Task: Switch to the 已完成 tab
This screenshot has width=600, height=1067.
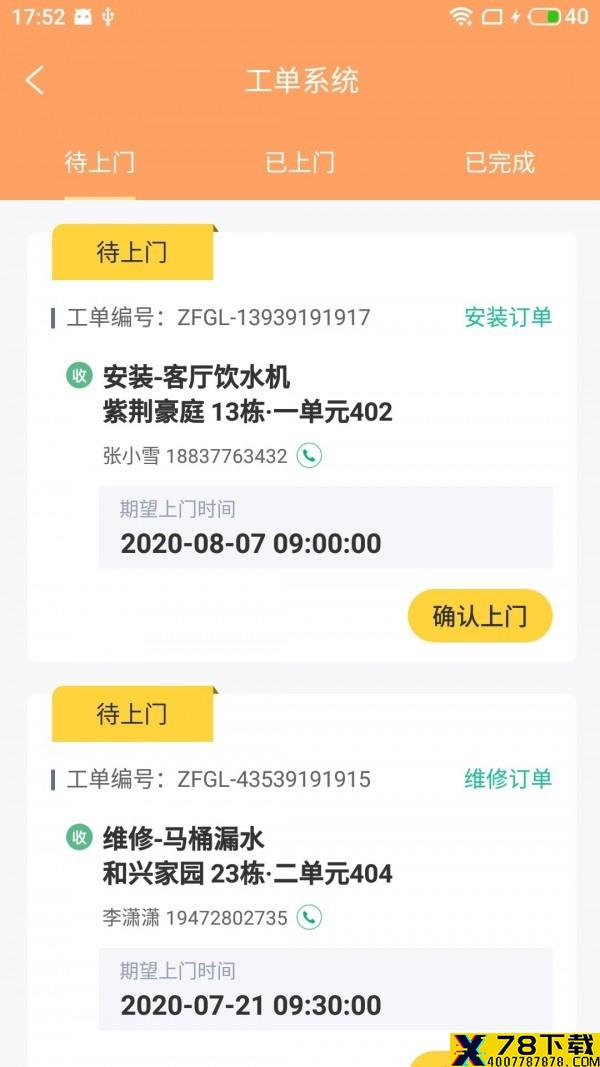Action: click(500, 163)
